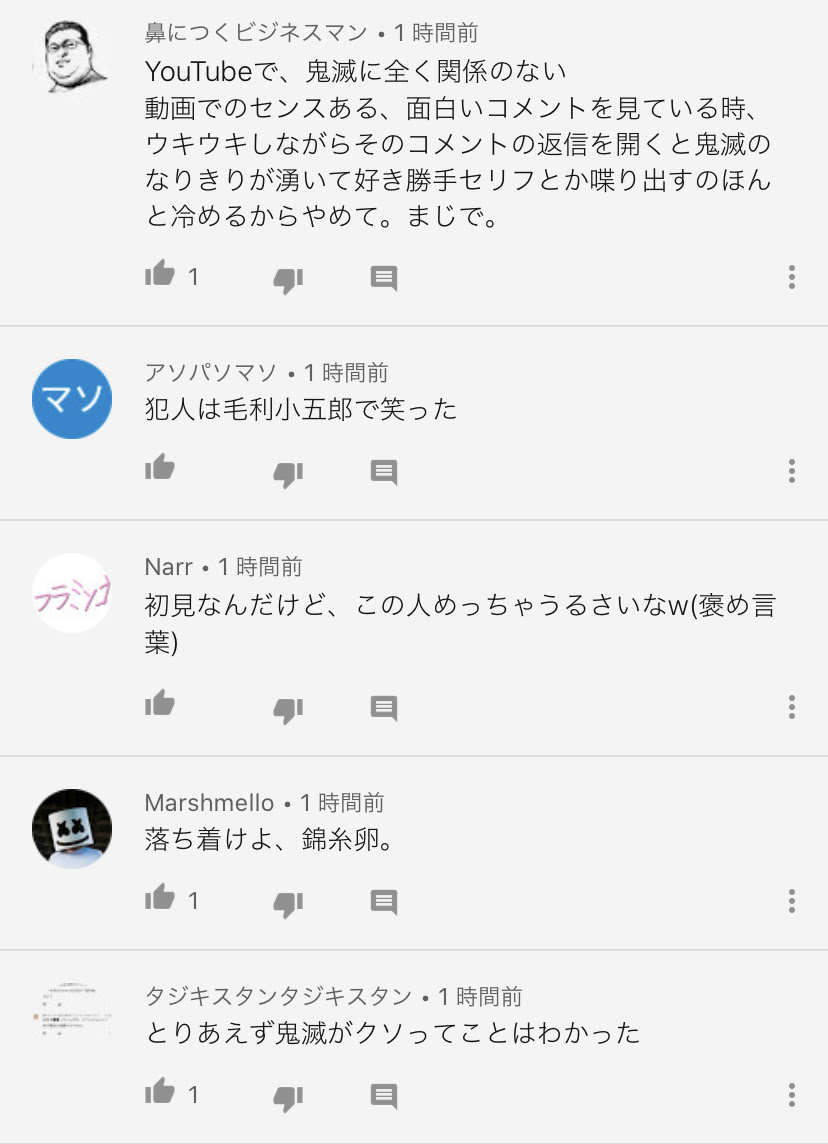Open more options on 鼻につくビジネスマン's comment
Screen dimensions: 828x1144
point(791,277)
